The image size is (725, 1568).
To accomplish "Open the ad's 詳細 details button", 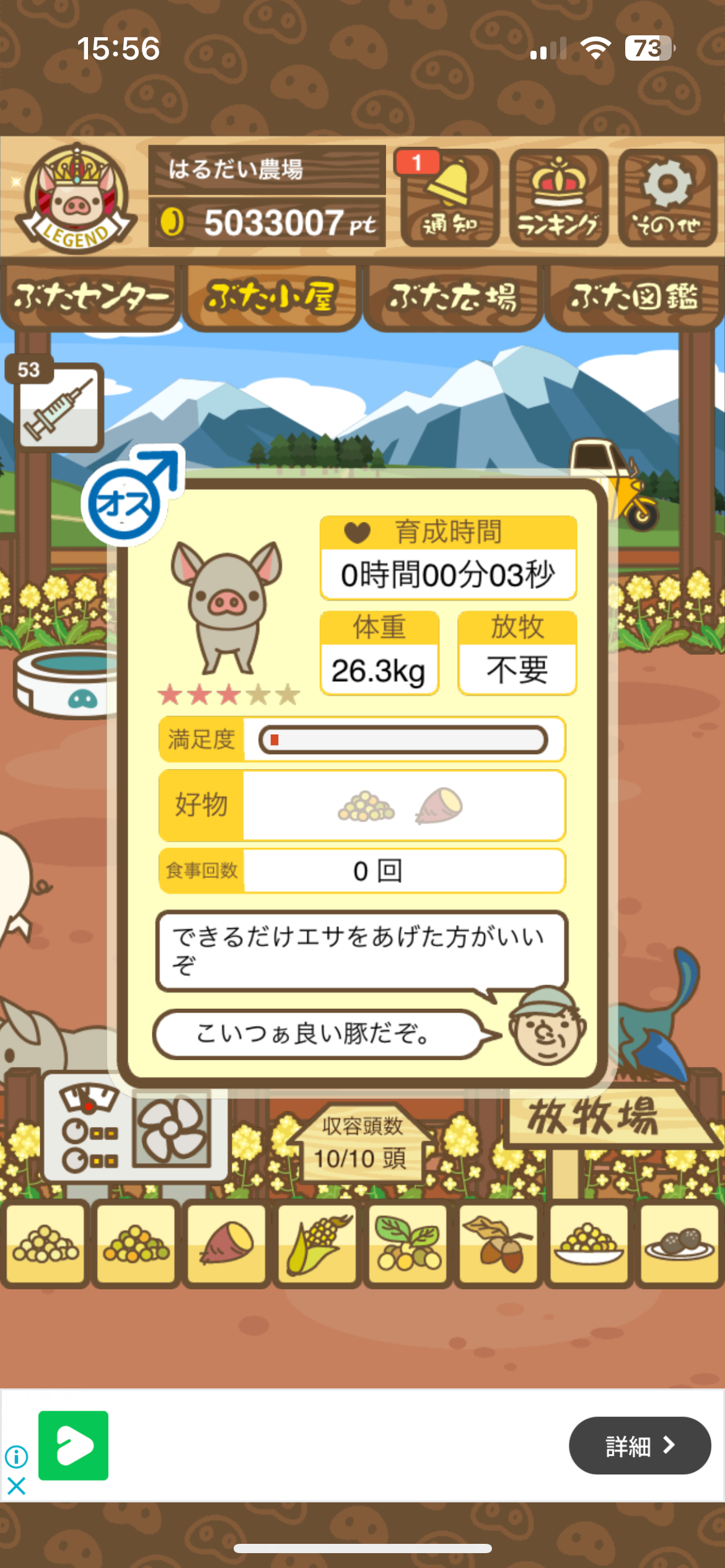I will point(639,1445).
